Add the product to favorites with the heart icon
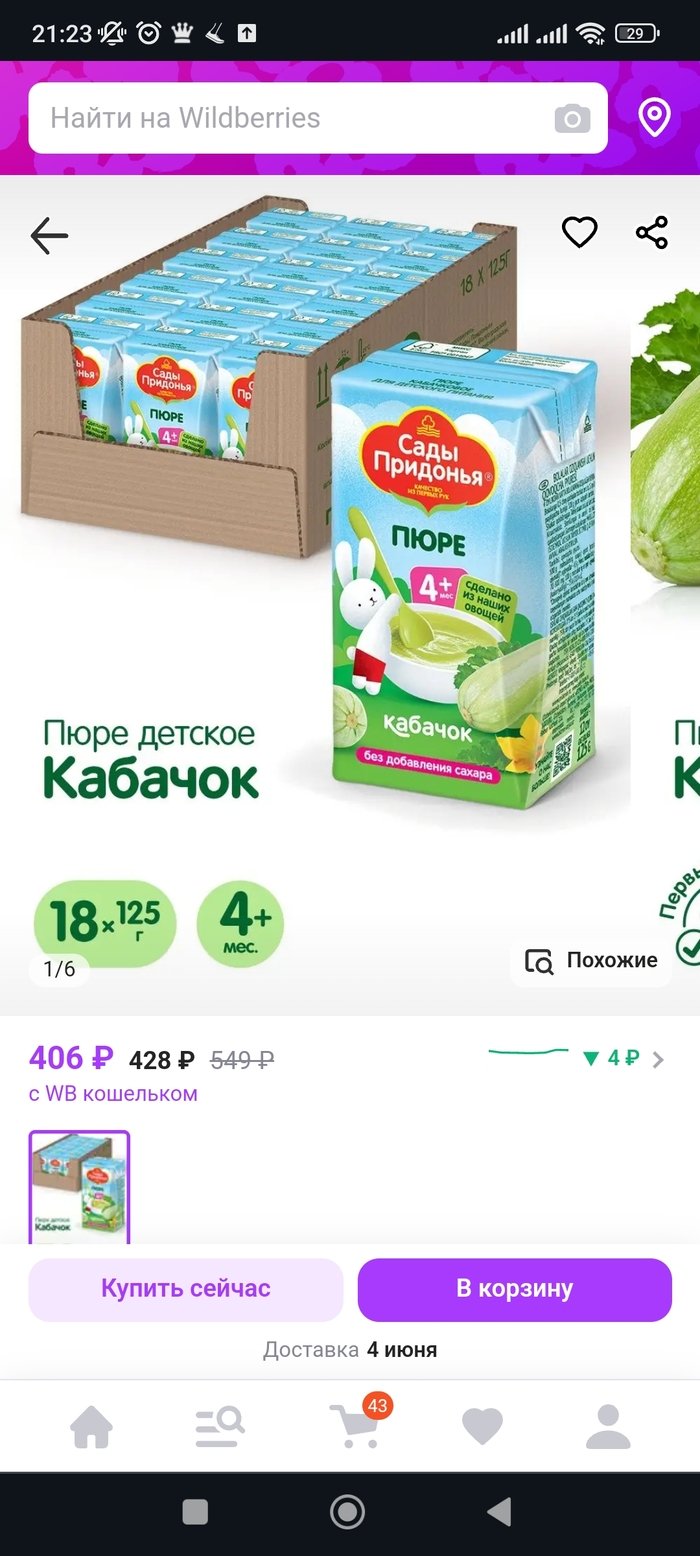This screenshot has height=1556, width=700. (x=579, y=232)
